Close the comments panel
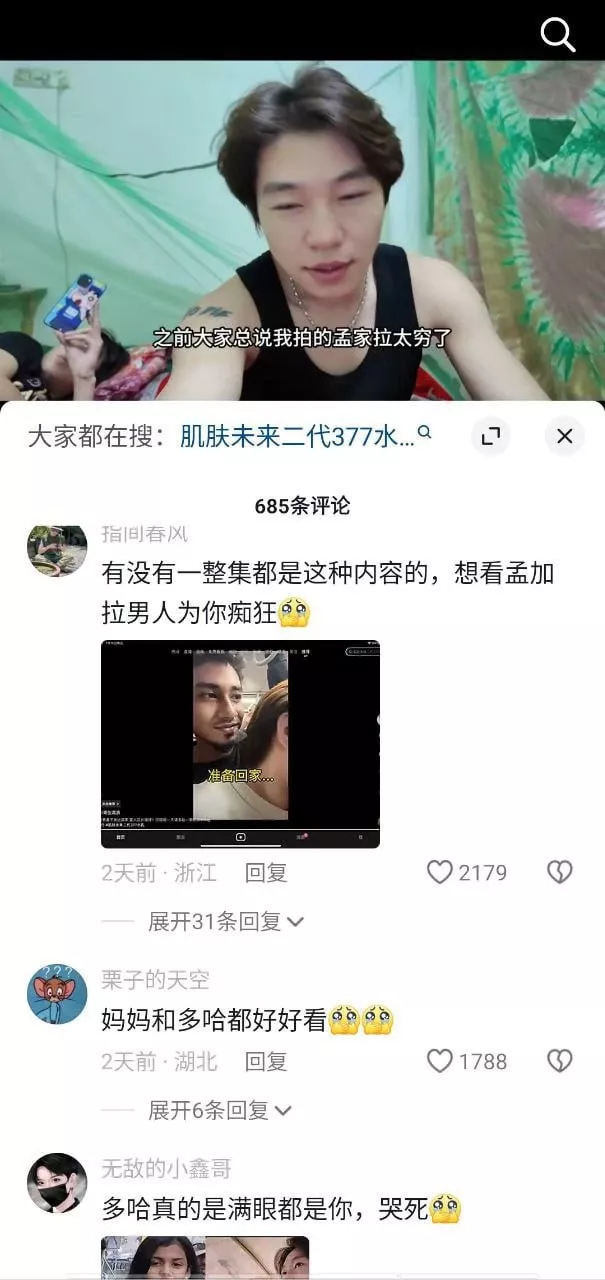This screenshot has width=605, height=1280. pyautogui.click(x=564, y=436)
